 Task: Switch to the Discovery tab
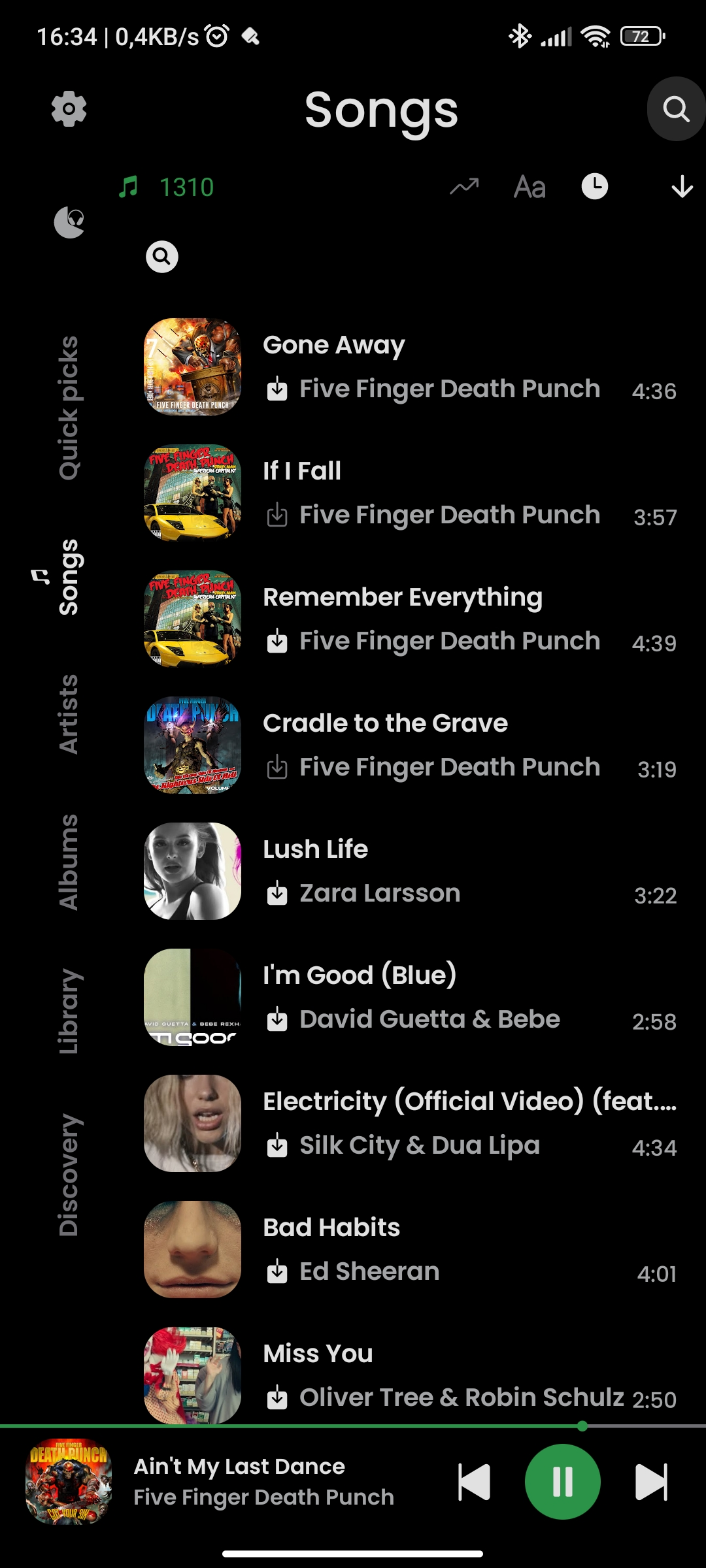(69, 1174)
